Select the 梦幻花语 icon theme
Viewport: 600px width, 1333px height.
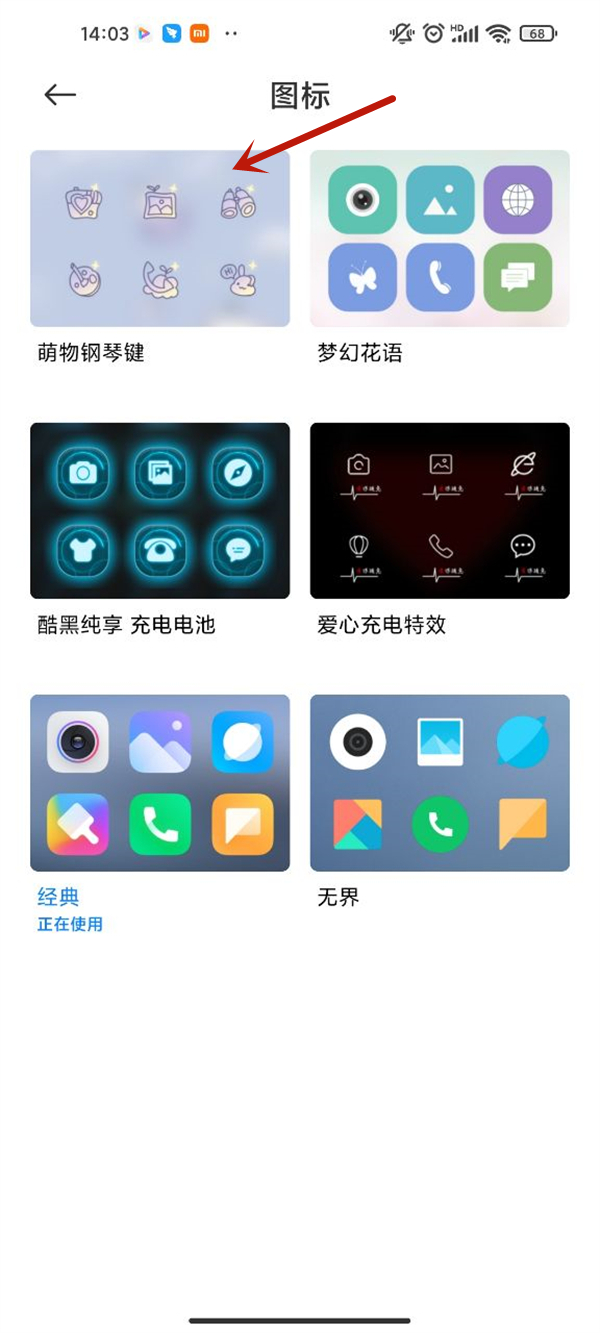pyautogui.click(x=440, y=239)
